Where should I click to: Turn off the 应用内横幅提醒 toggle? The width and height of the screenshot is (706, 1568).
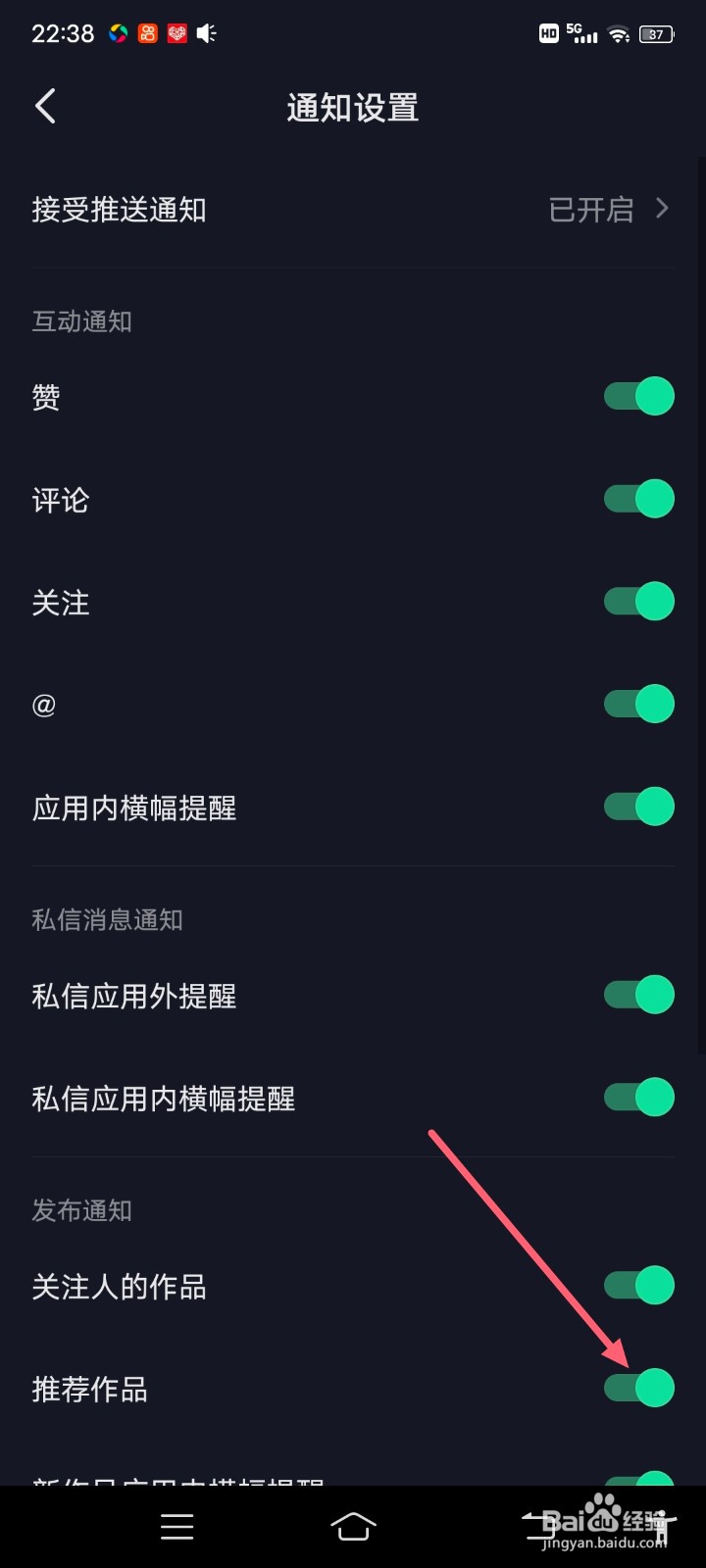click(x=638, y=807)
